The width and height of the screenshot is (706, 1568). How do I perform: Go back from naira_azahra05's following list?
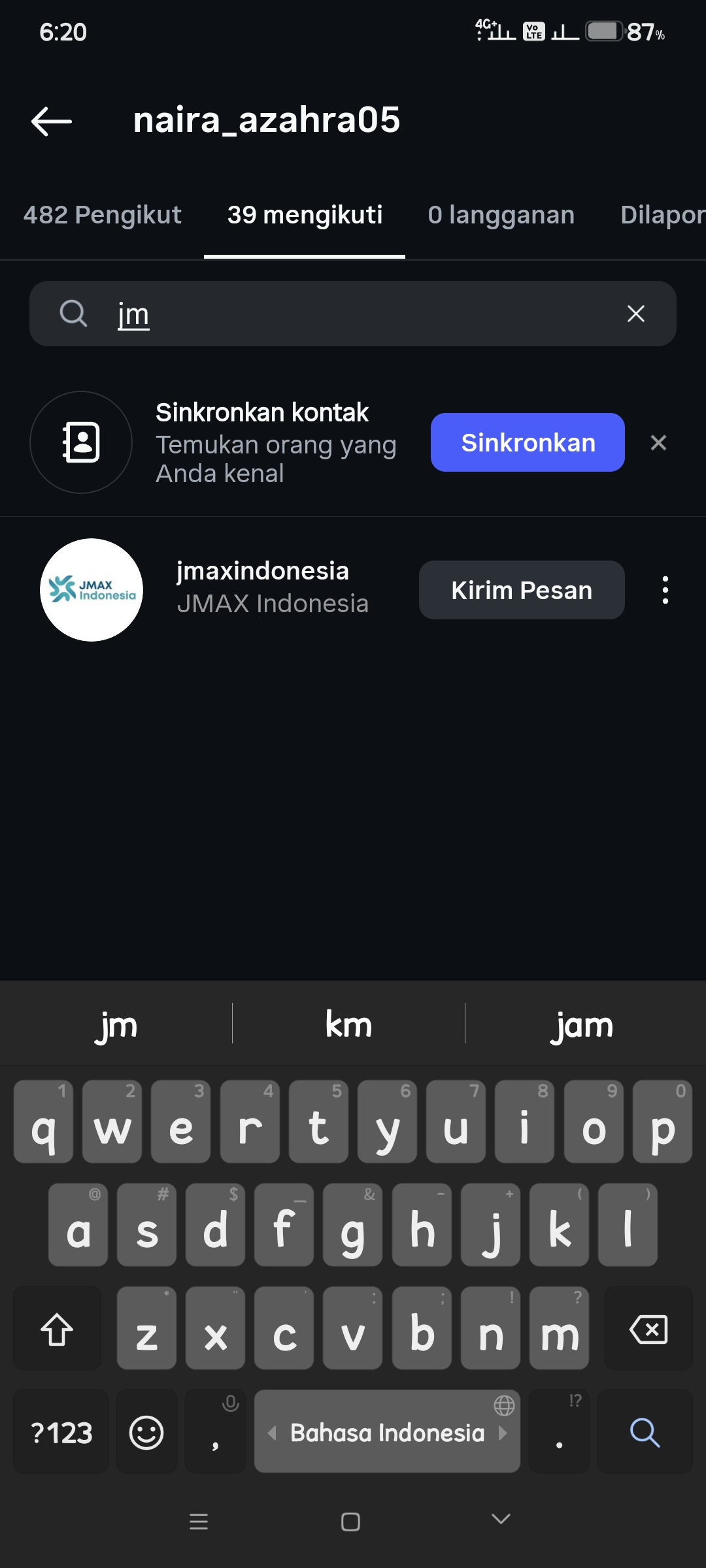click(x=52, y=122)
